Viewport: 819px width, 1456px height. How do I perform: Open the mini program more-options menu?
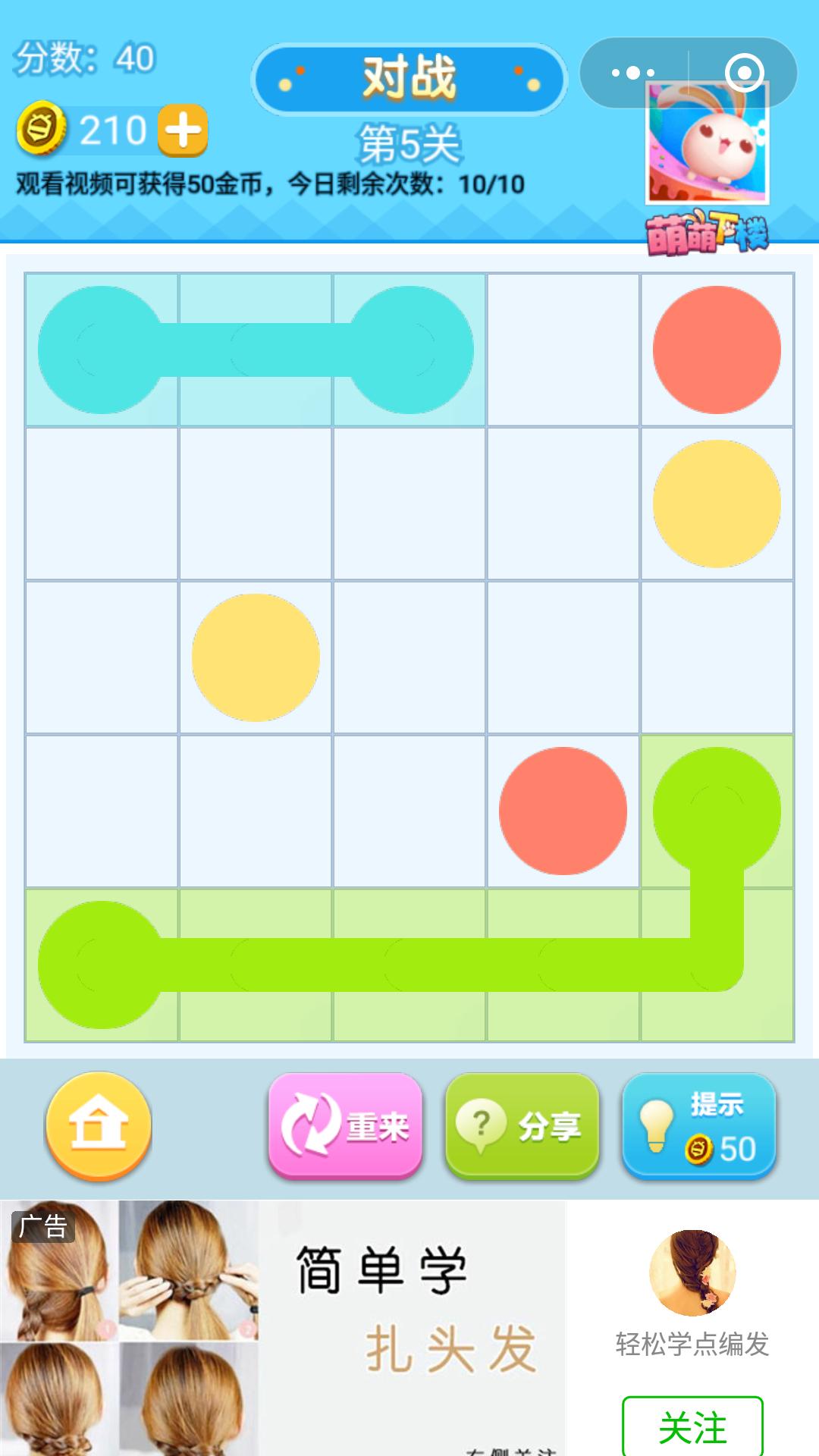[632, 73]
